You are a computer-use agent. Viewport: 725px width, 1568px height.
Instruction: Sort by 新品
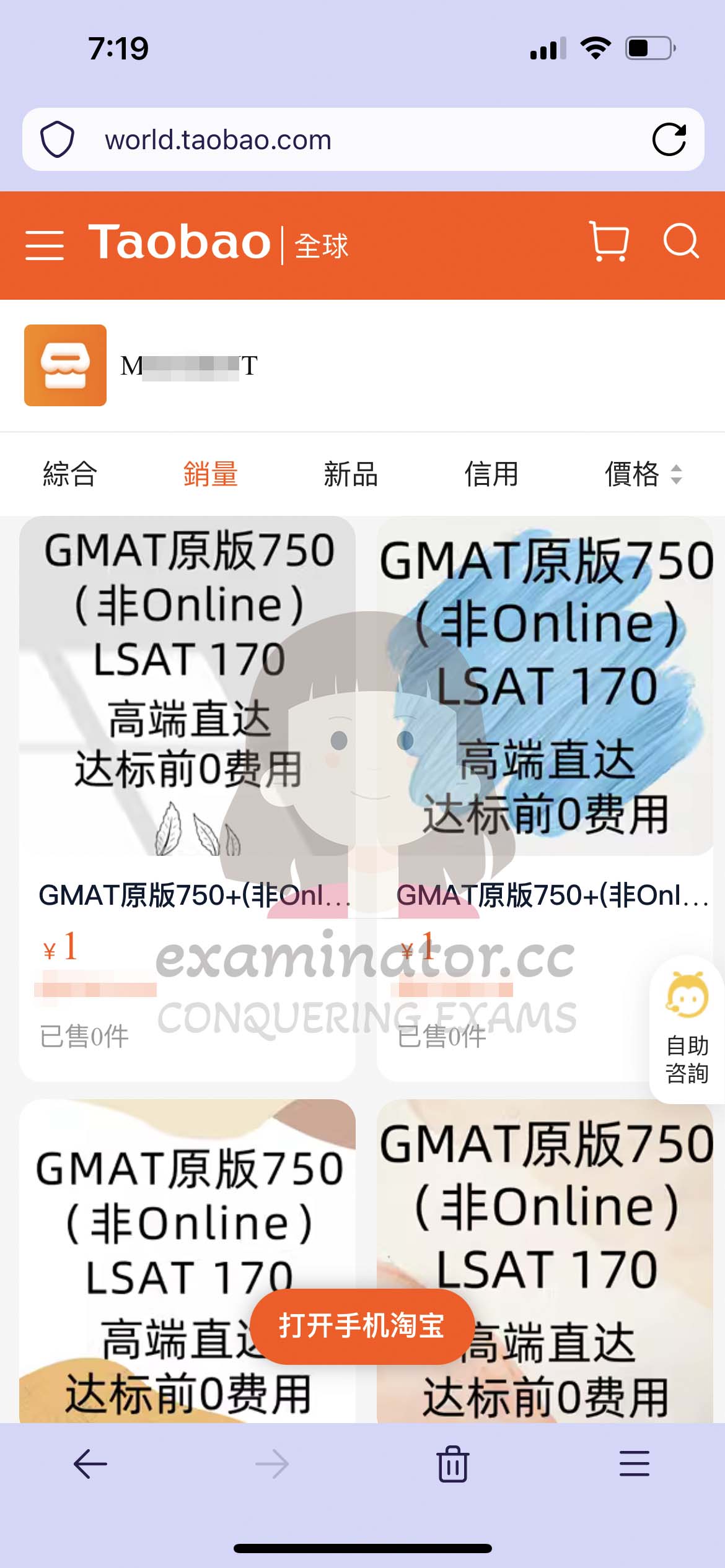coord(351,474)
